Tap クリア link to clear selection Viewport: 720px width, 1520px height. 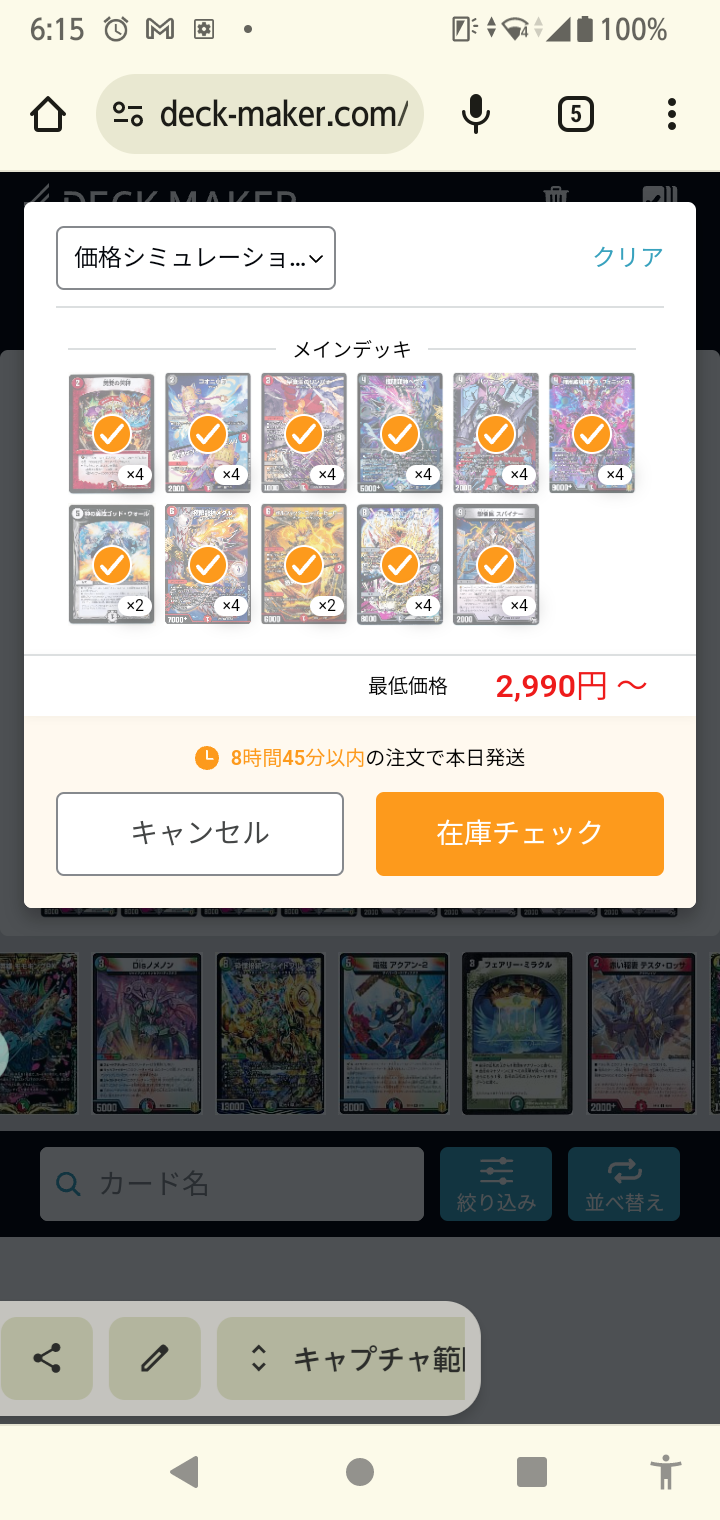(x=628, y=257)
